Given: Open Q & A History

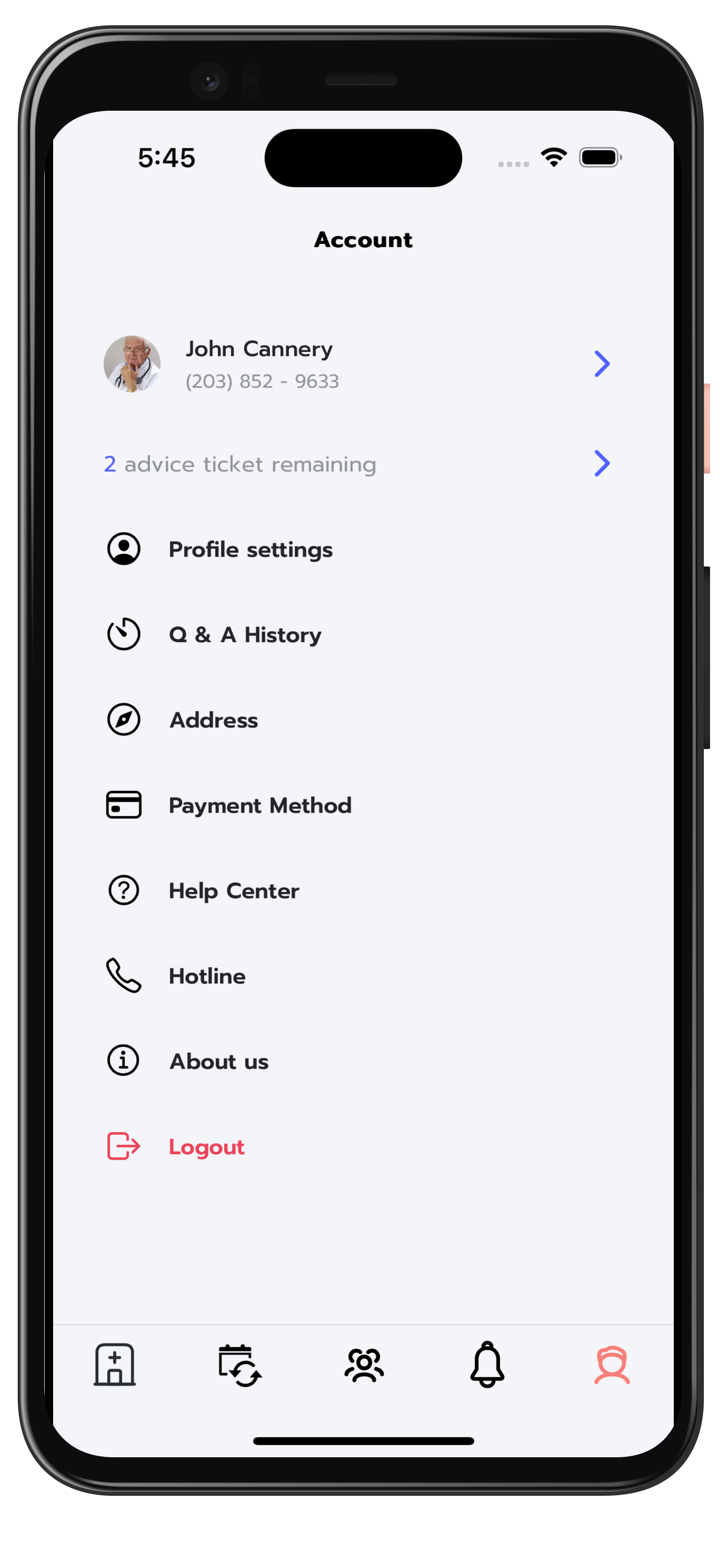Looking at the screenshot, I should coord(363,634).
